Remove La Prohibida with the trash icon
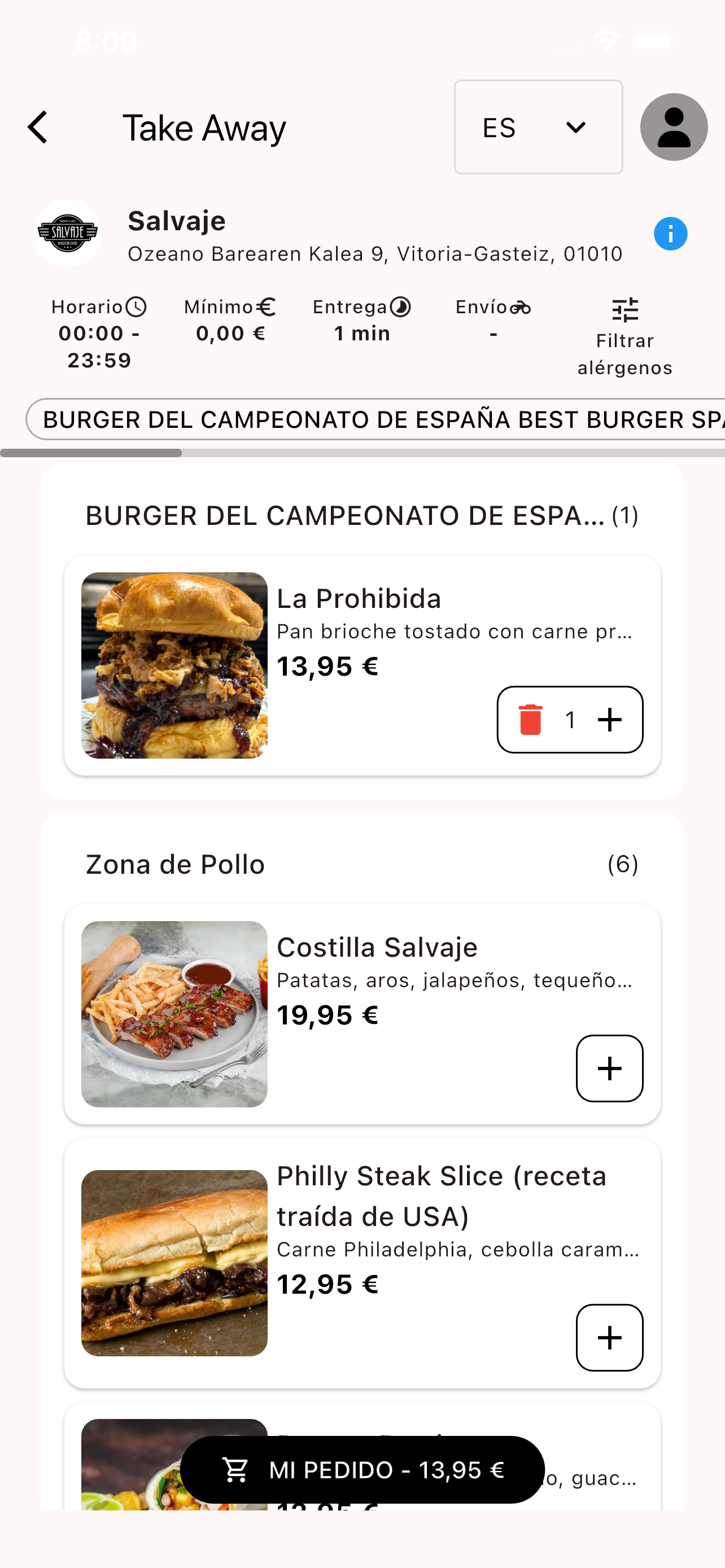The image size is (725, 1568). pos(530,720)
